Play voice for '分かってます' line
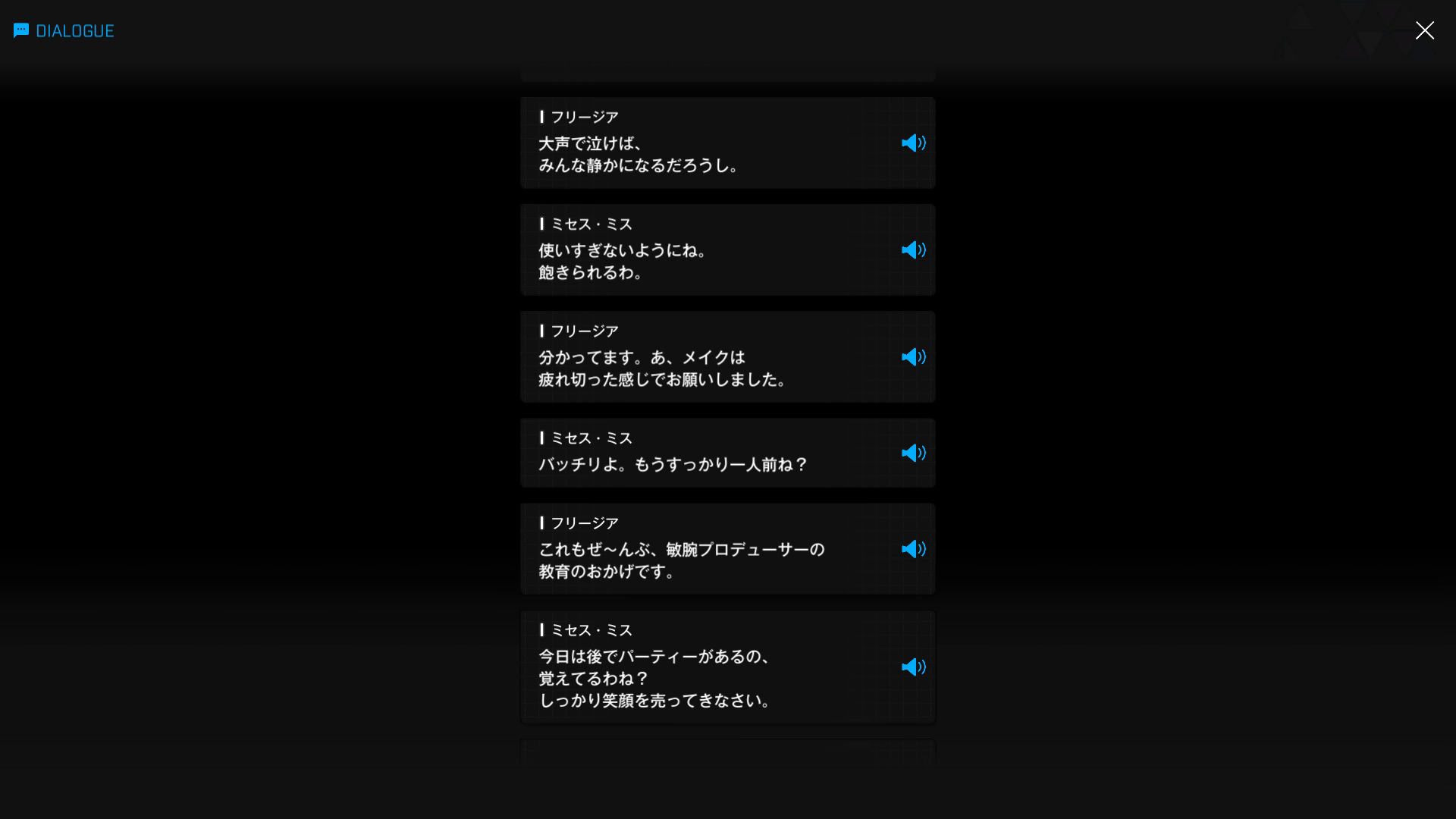1456x819 pixels. point(913,357)
